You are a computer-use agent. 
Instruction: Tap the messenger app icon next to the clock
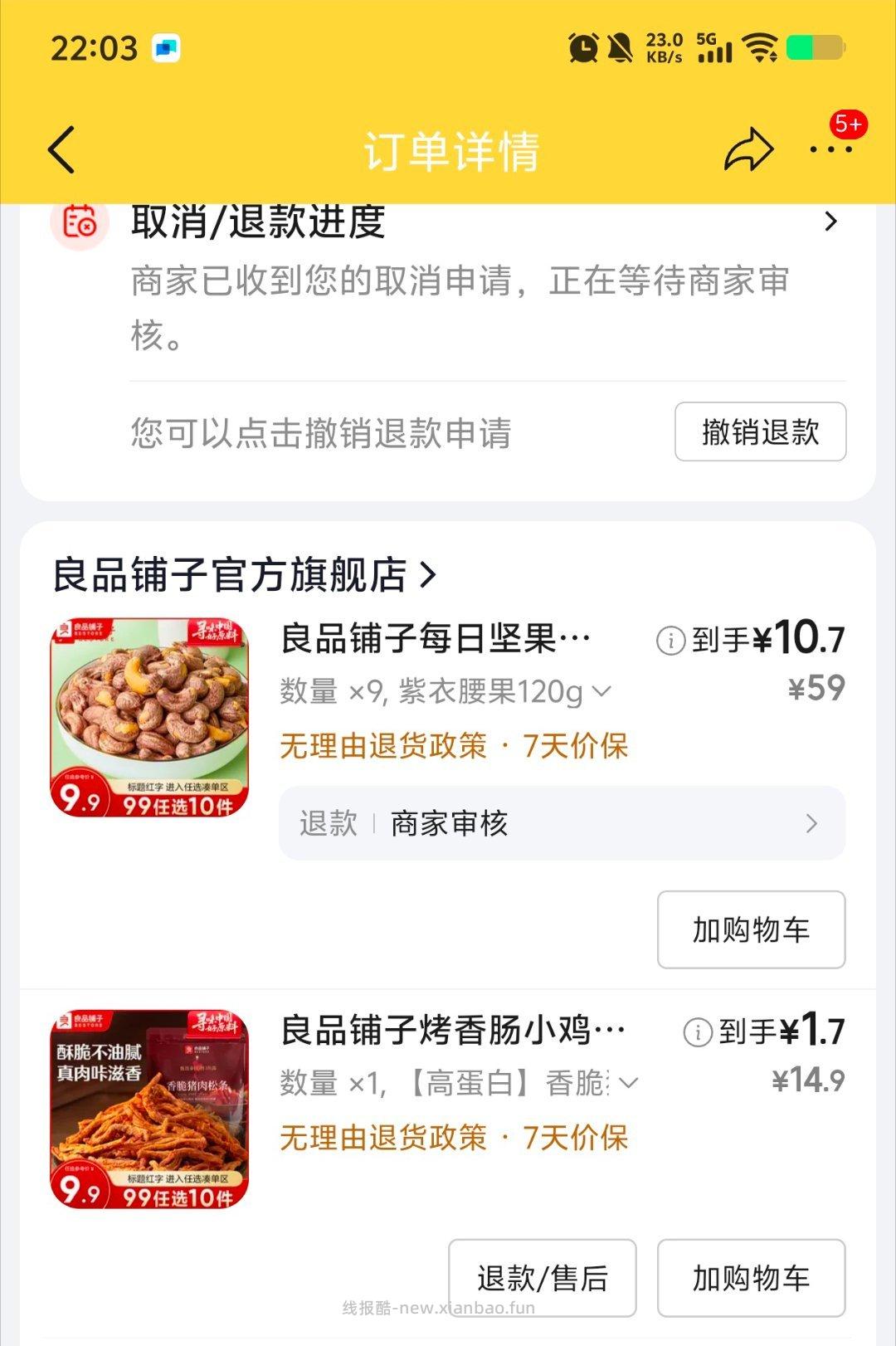click(x=164, y=50)
